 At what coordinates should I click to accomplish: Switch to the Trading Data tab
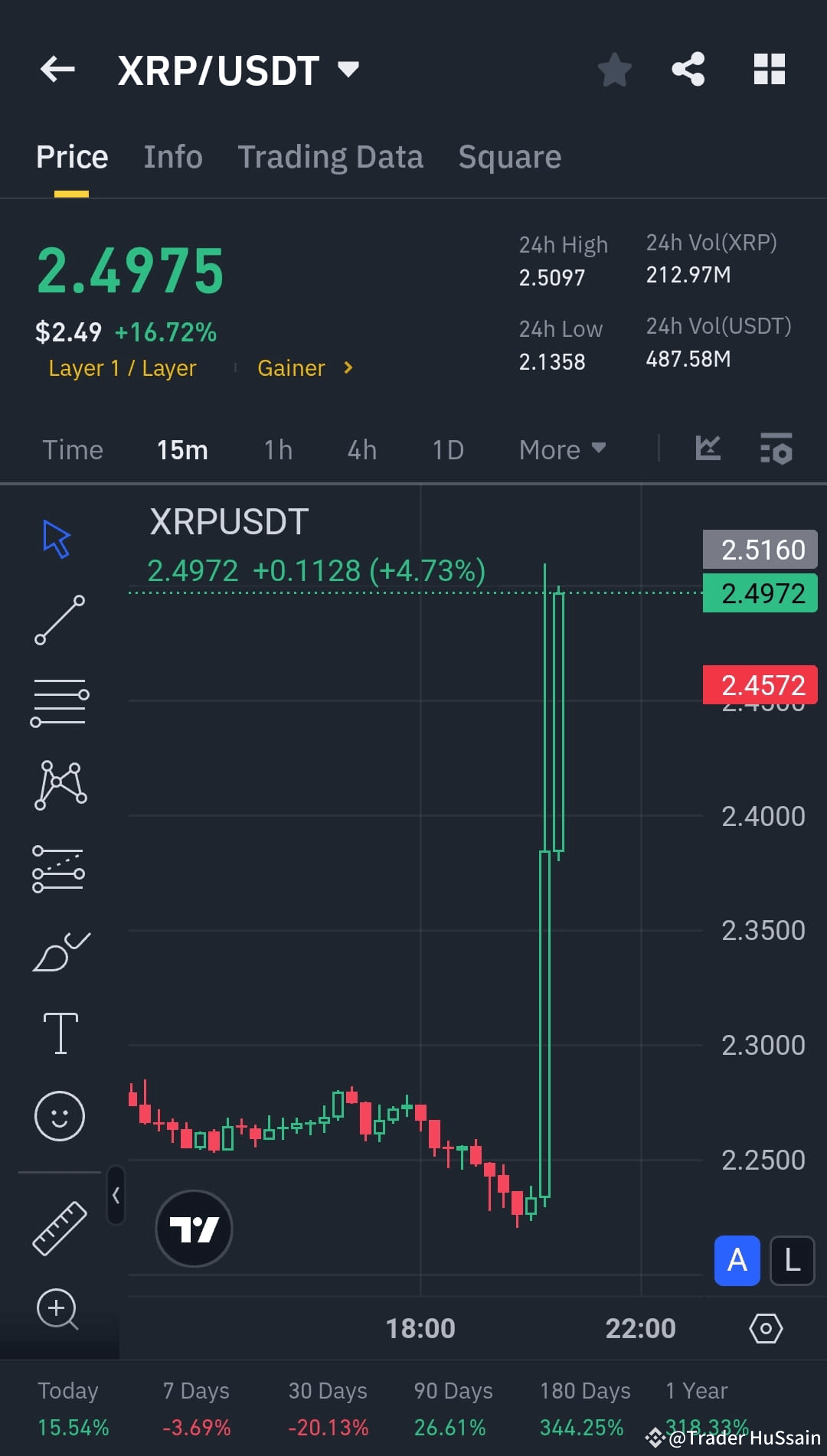[x=331, y=156]
